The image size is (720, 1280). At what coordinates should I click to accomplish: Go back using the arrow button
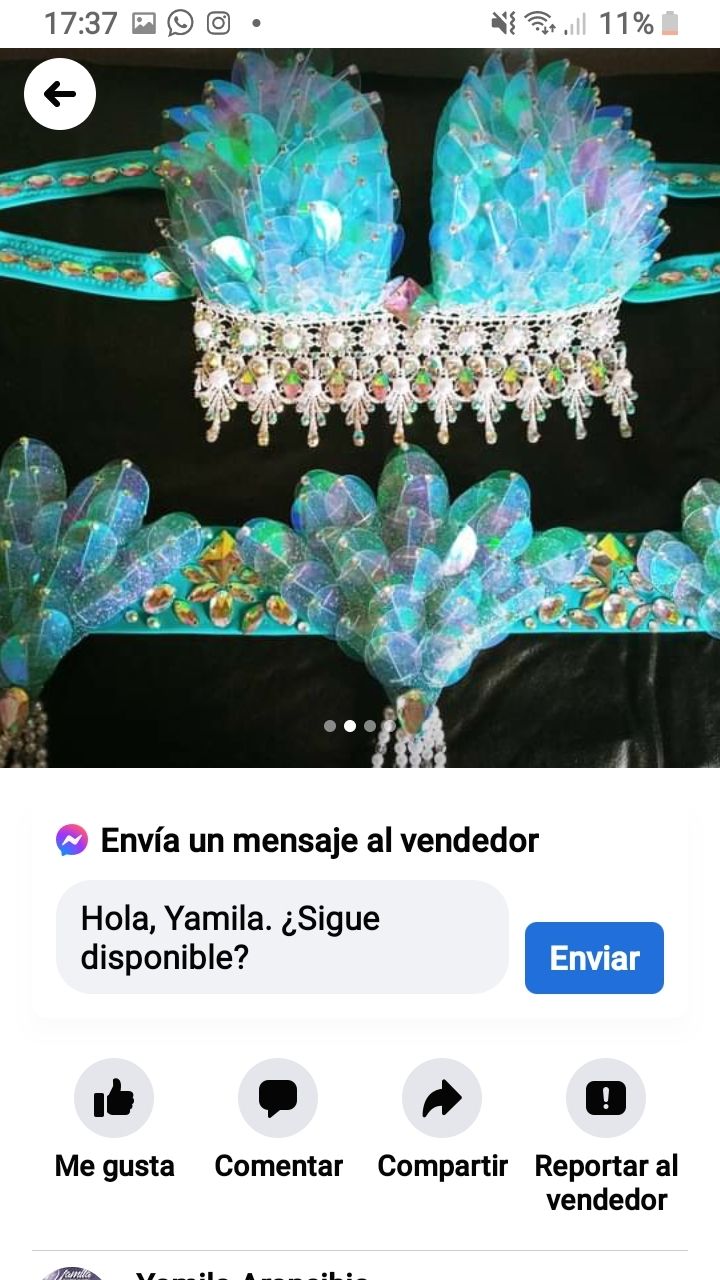[x=60, y=95]
